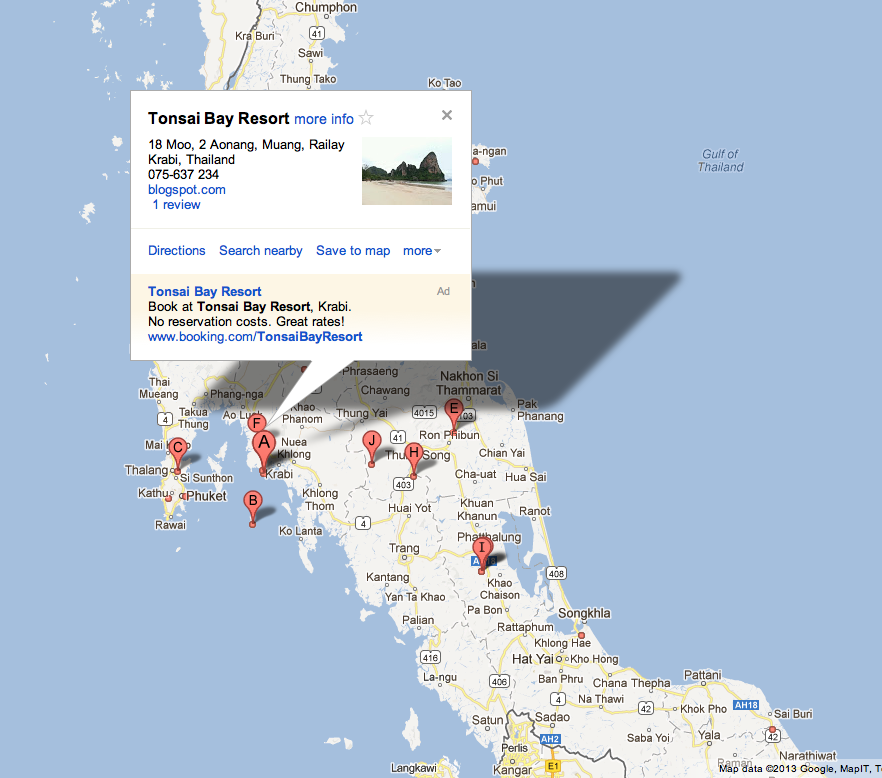
Task: Select Save to map
Action: [353, 251]
